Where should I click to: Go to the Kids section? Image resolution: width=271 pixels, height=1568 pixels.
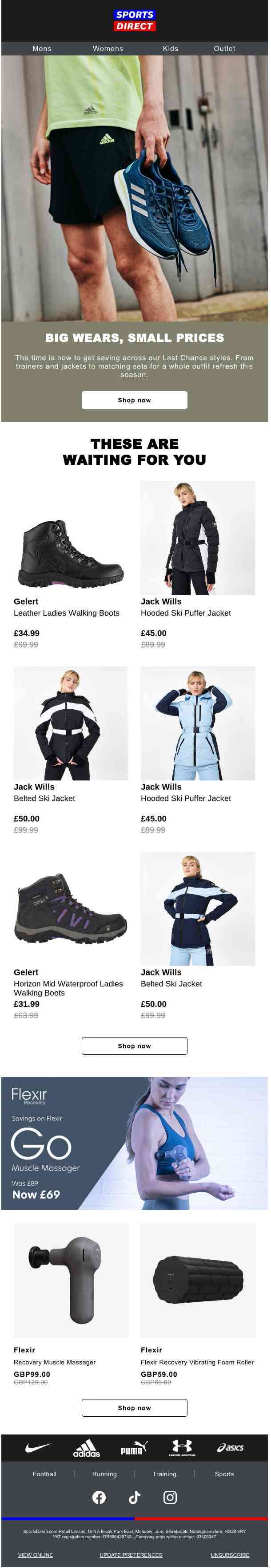pyautogui.click(x=171, y=49)
